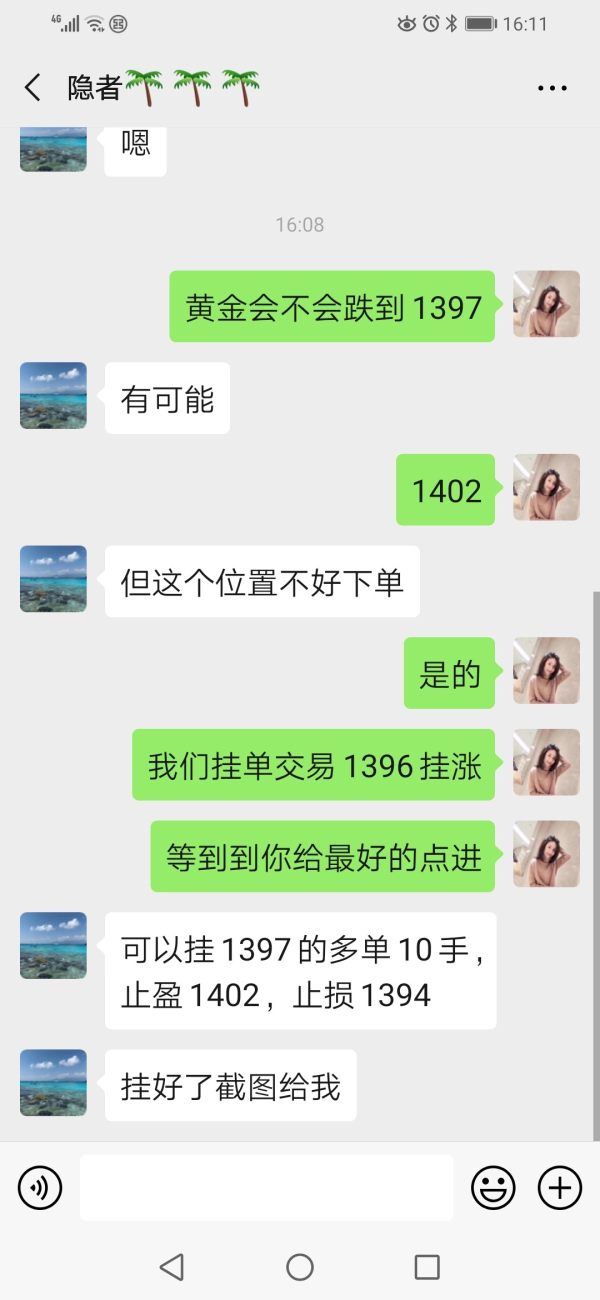Open the emoji sticker panel

click(x=493, y=1188)
